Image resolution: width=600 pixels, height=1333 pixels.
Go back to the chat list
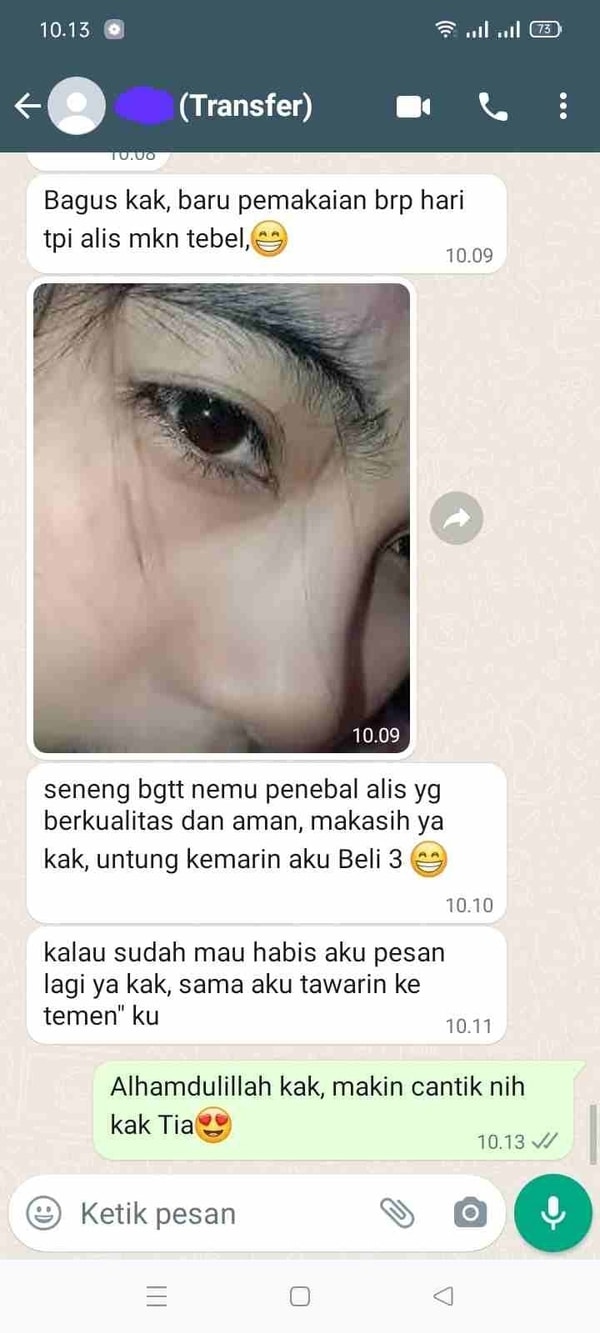point(27,106)
